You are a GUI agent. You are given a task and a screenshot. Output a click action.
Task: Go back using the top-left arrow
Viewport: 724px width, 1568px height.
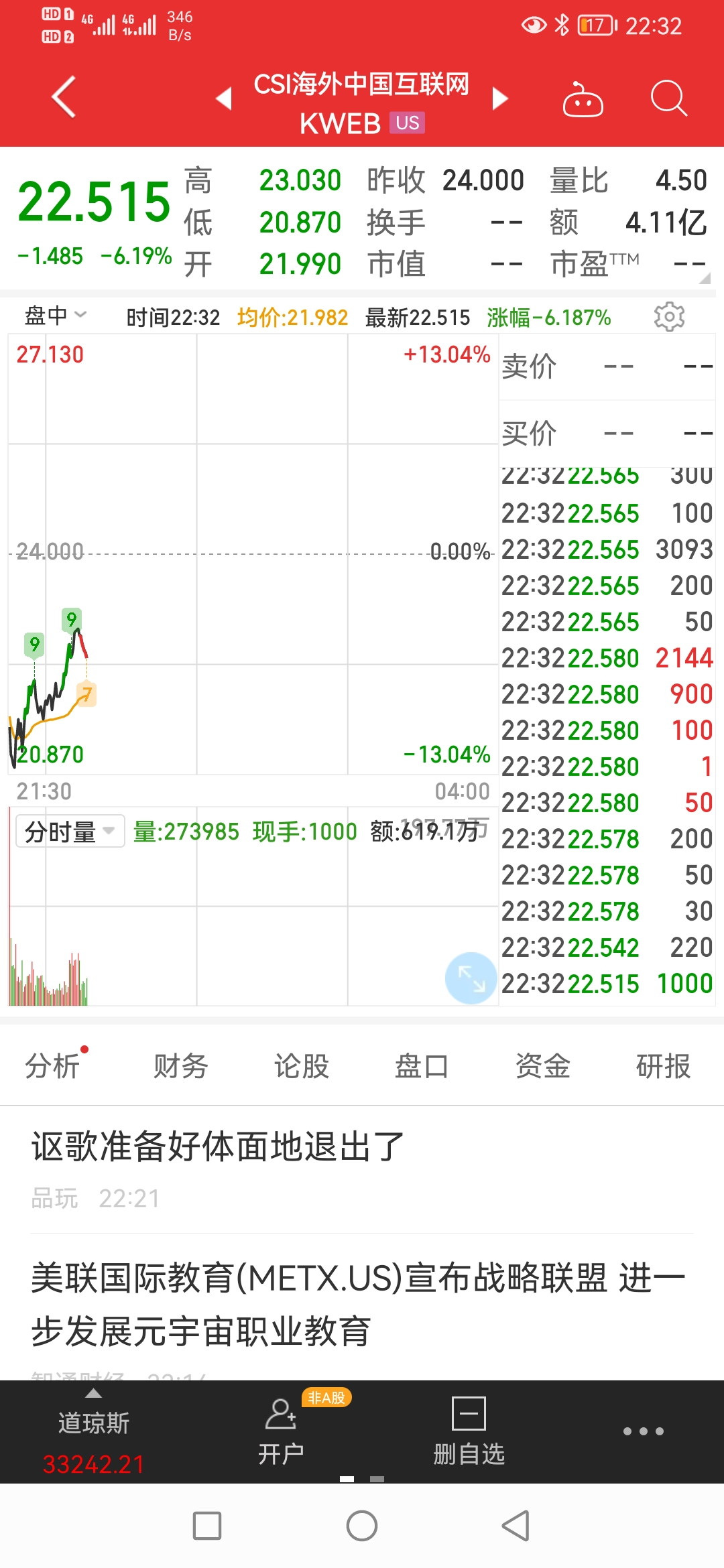(64, 97)
